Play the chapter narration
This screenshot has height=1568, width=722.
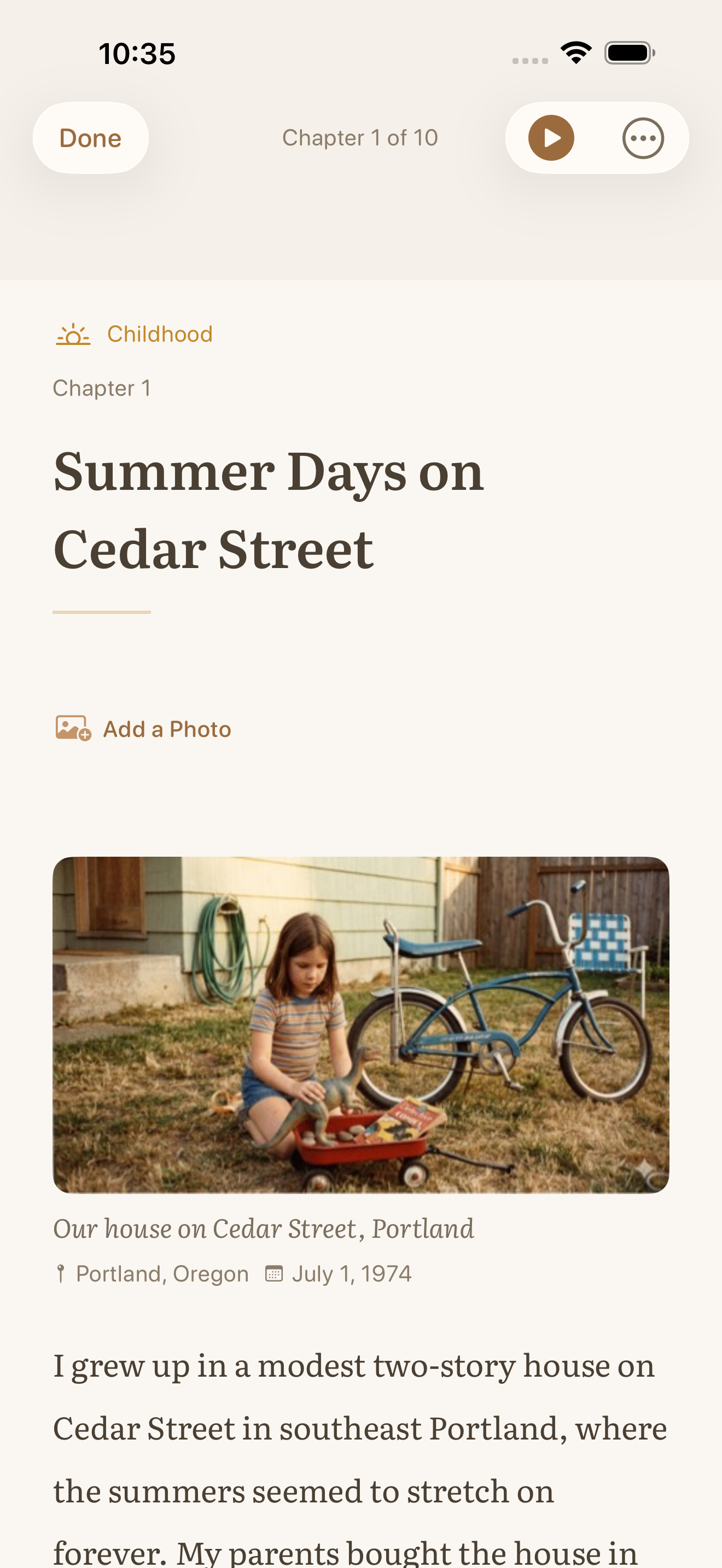551,138
